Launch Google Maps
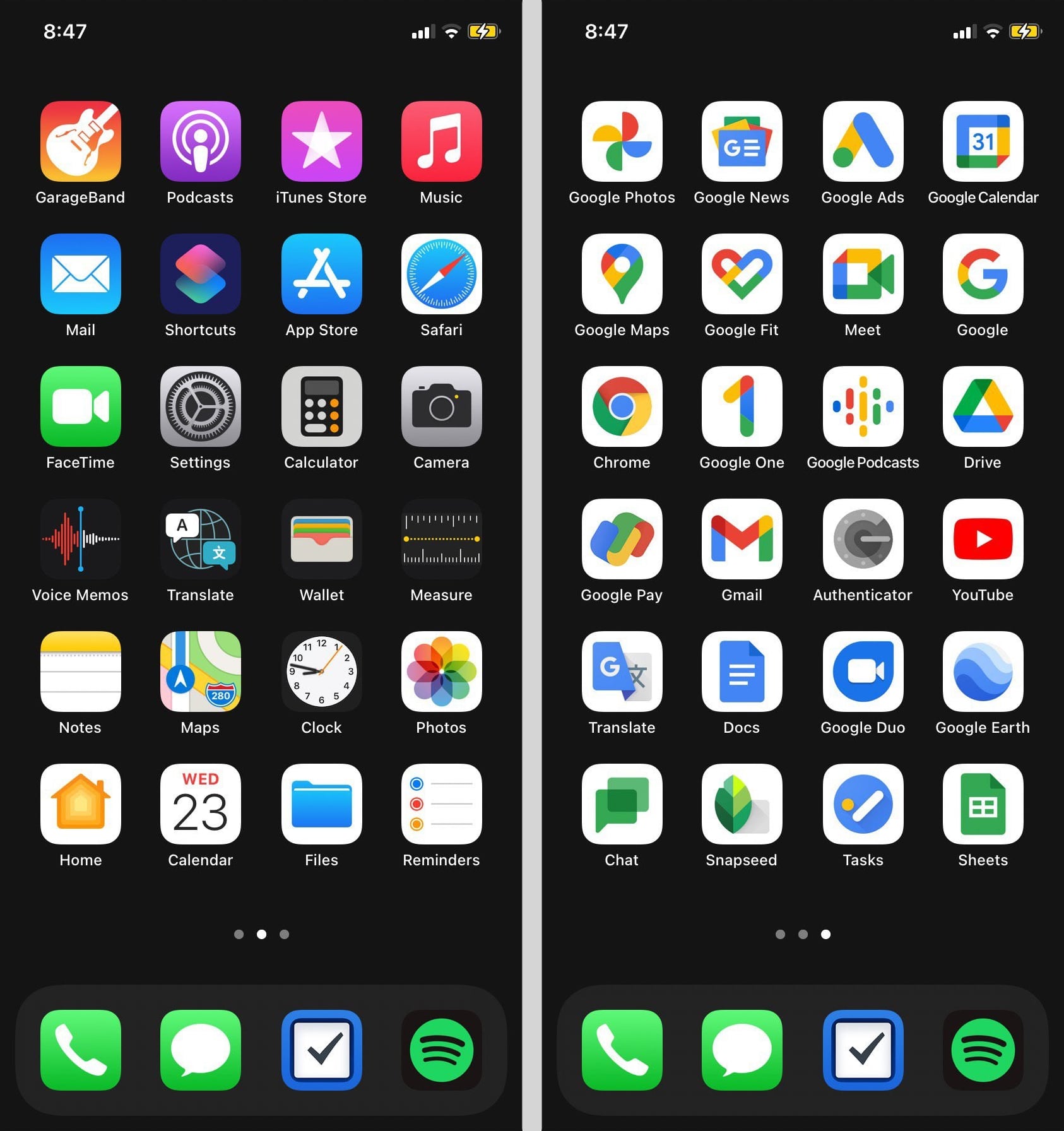Viewport: 1064px width, 1131px height. tap(622, 274)
